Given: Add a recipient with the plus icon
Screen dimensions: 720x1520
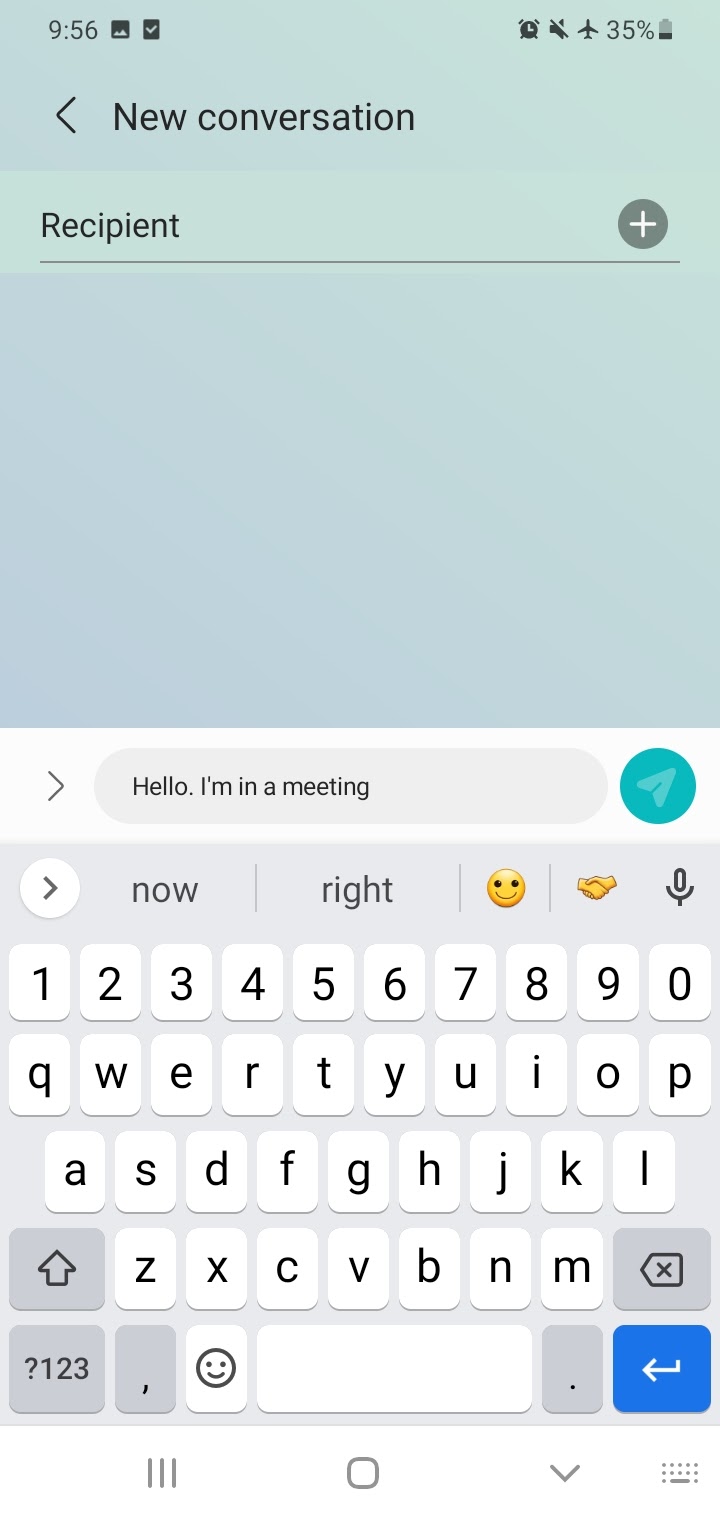Looking at the screenshot, I should tap(642, 224).
